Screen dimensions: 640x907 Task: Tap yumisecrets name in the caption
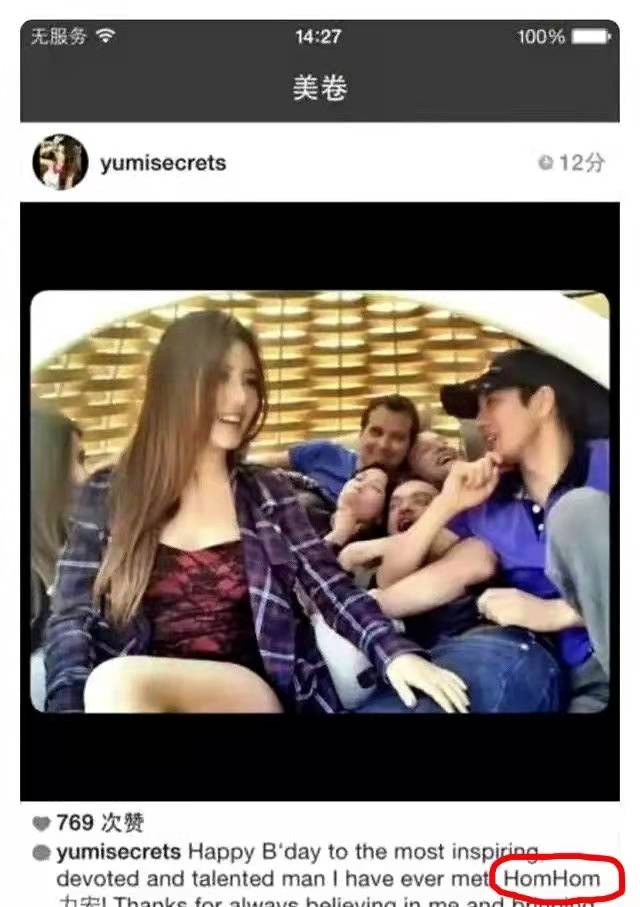pyautogui.click(x=119, y=853)
